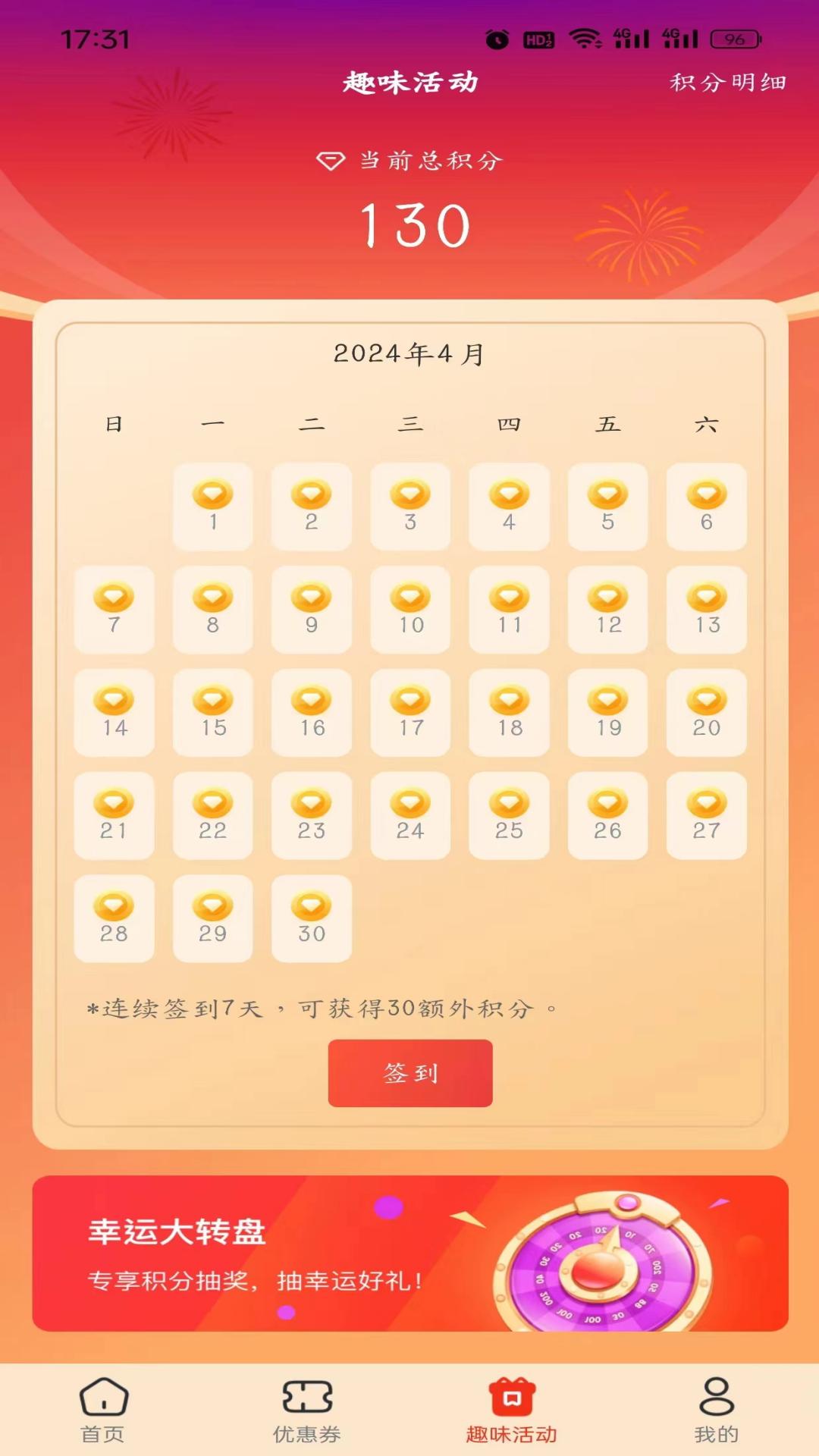
Task: Select the April 13 calendar cell
Action: coord(706,611)
